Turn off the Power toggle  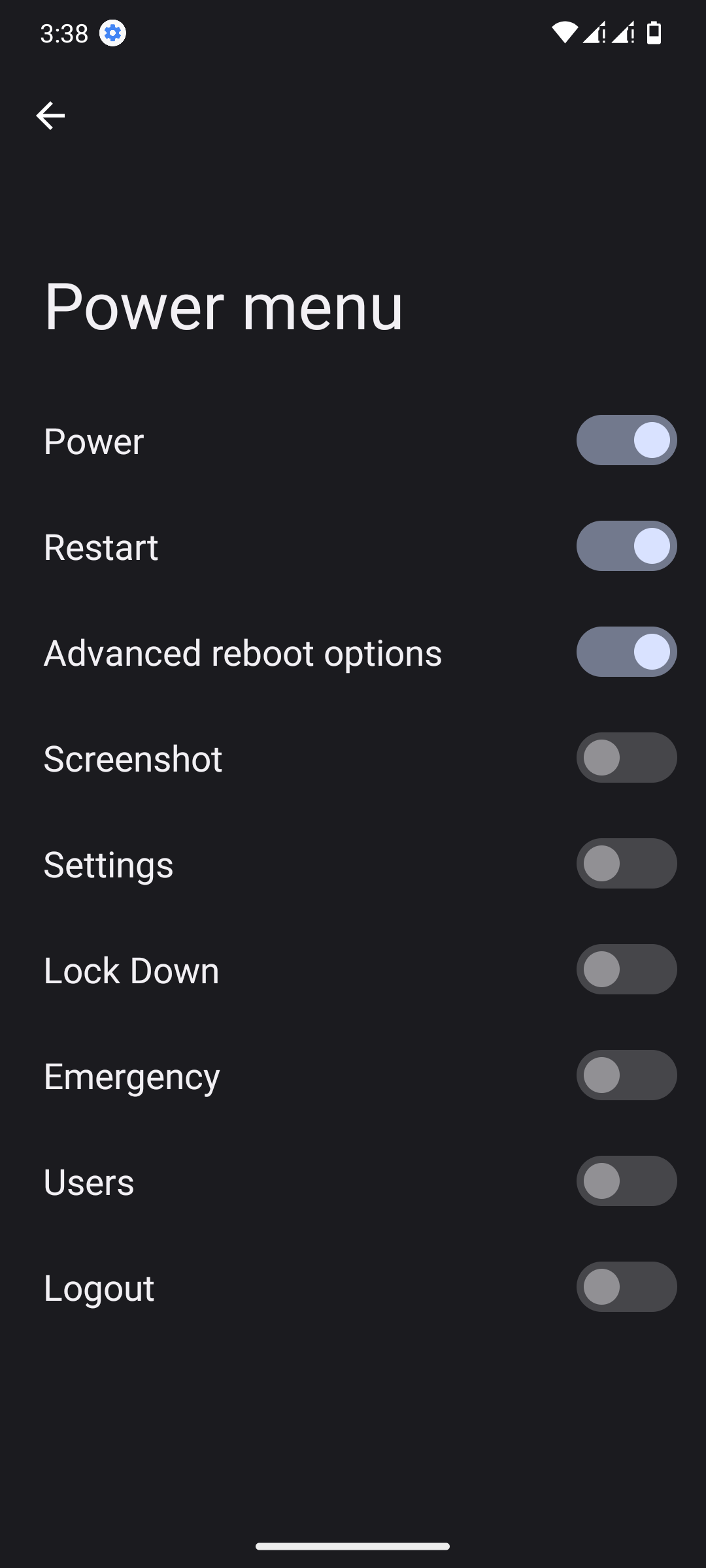626,440
